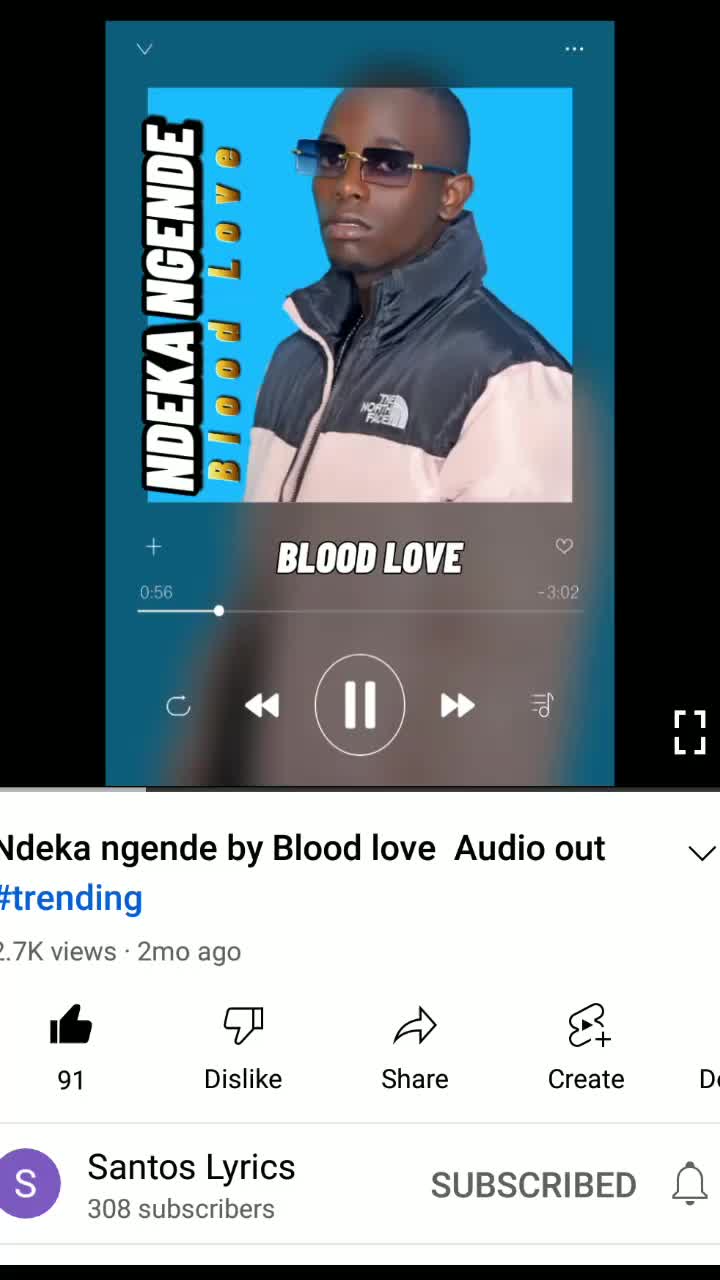
Task: Dislike this video
Action: (x=243, y=1050)
